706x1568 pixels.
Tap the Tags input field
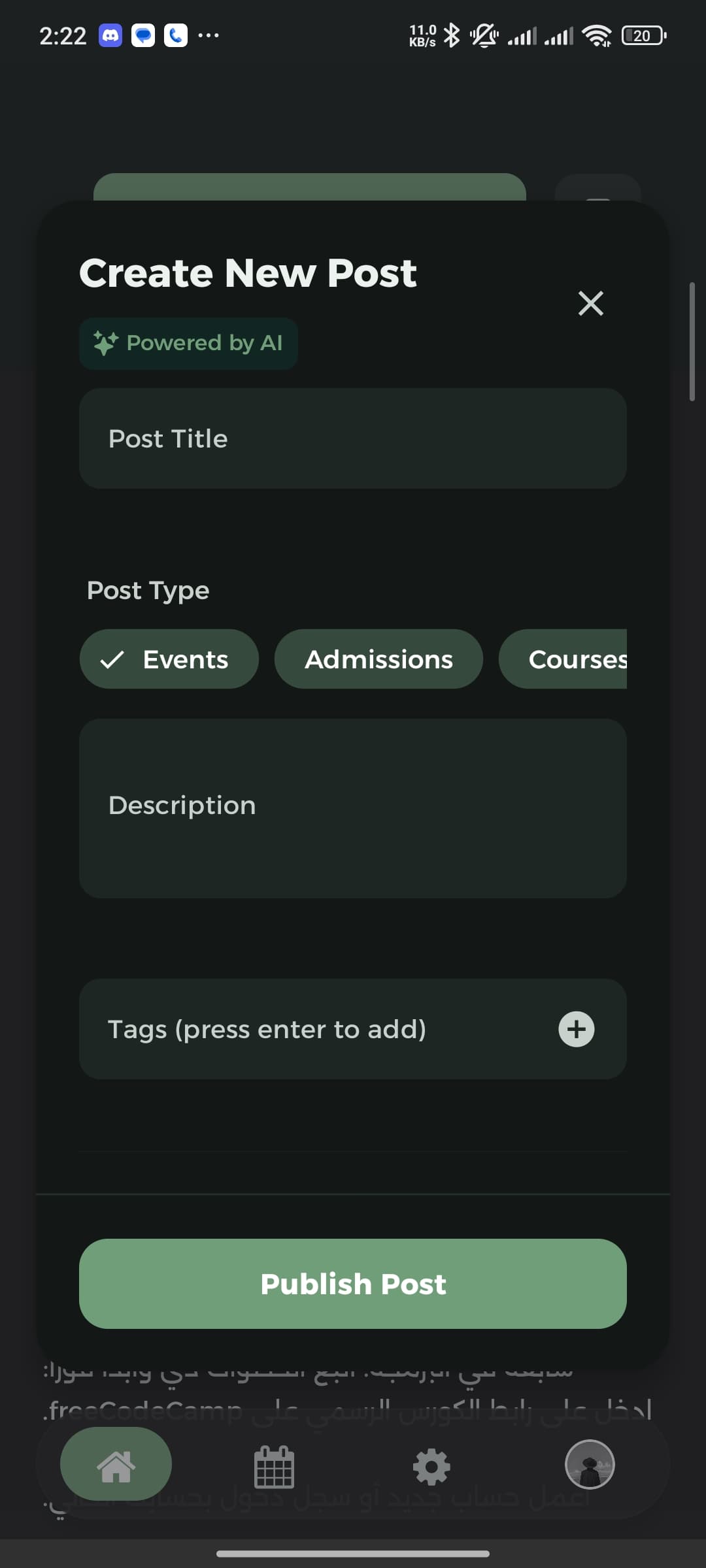pyautogui.click(x=314, y=1029)
